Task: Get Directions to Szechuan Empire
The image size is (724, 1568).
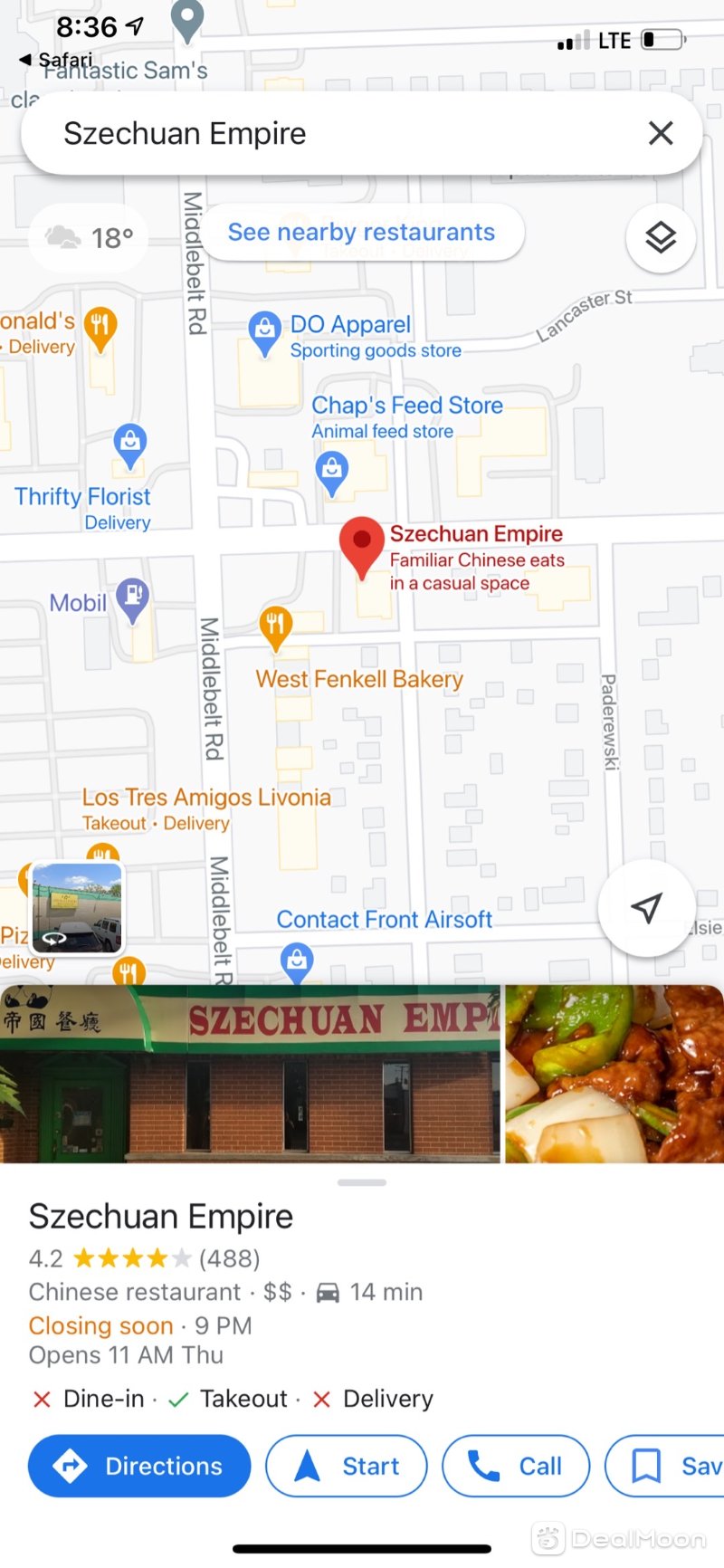Action: pos(139,1466)
